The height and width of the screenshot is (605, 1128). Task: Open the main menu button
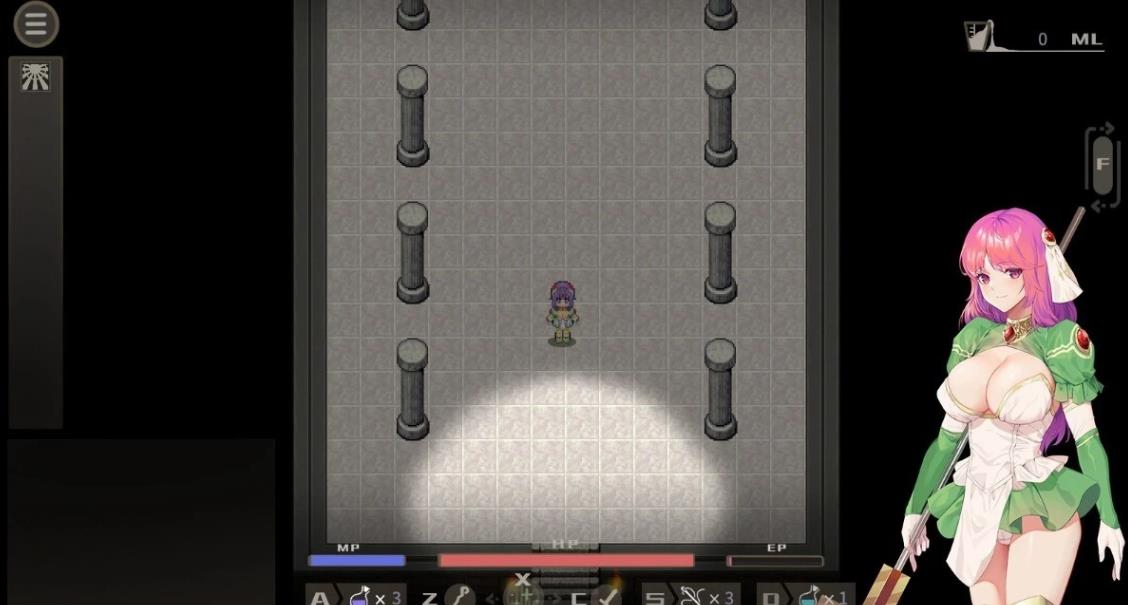click(x=36, y=24)
